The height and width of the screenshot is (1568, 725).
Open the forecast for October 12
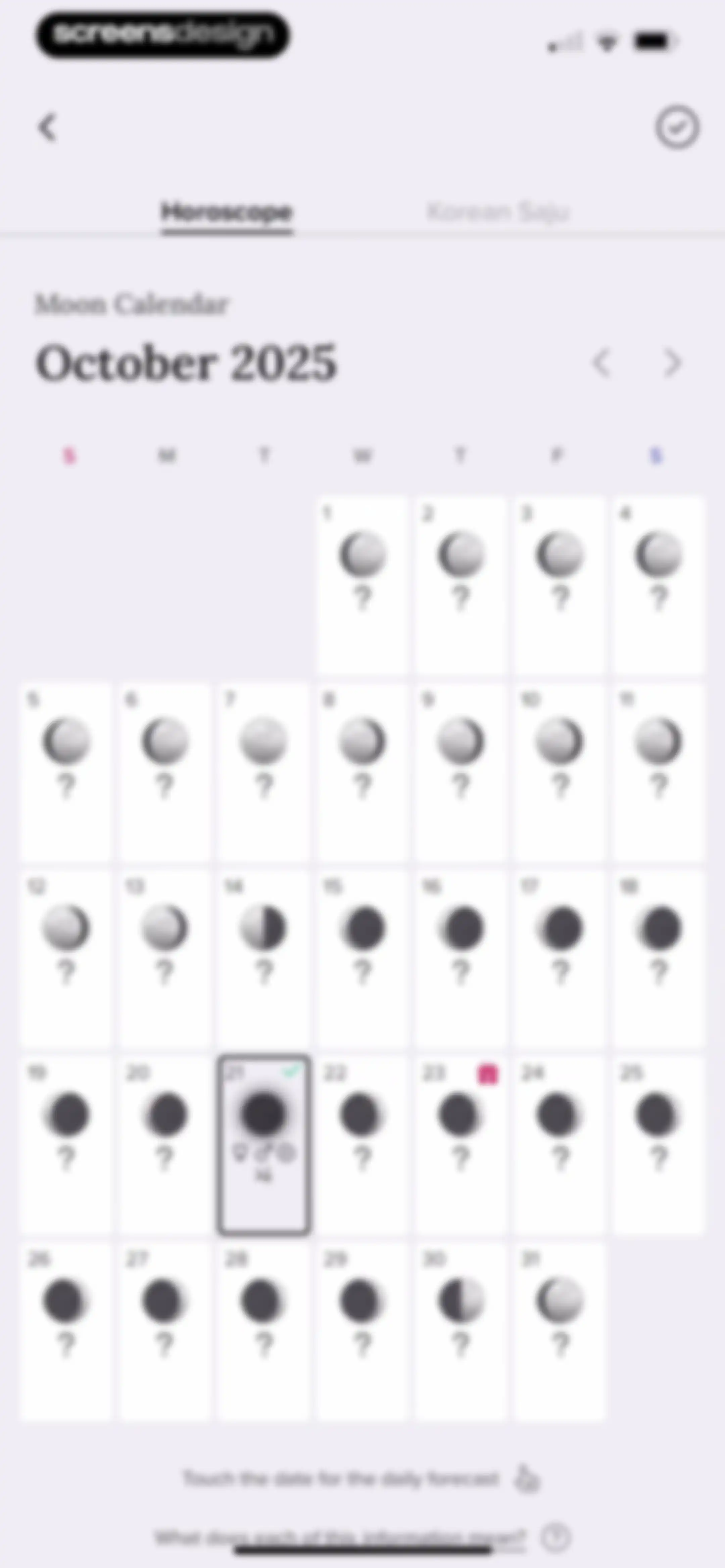point(66,958)
